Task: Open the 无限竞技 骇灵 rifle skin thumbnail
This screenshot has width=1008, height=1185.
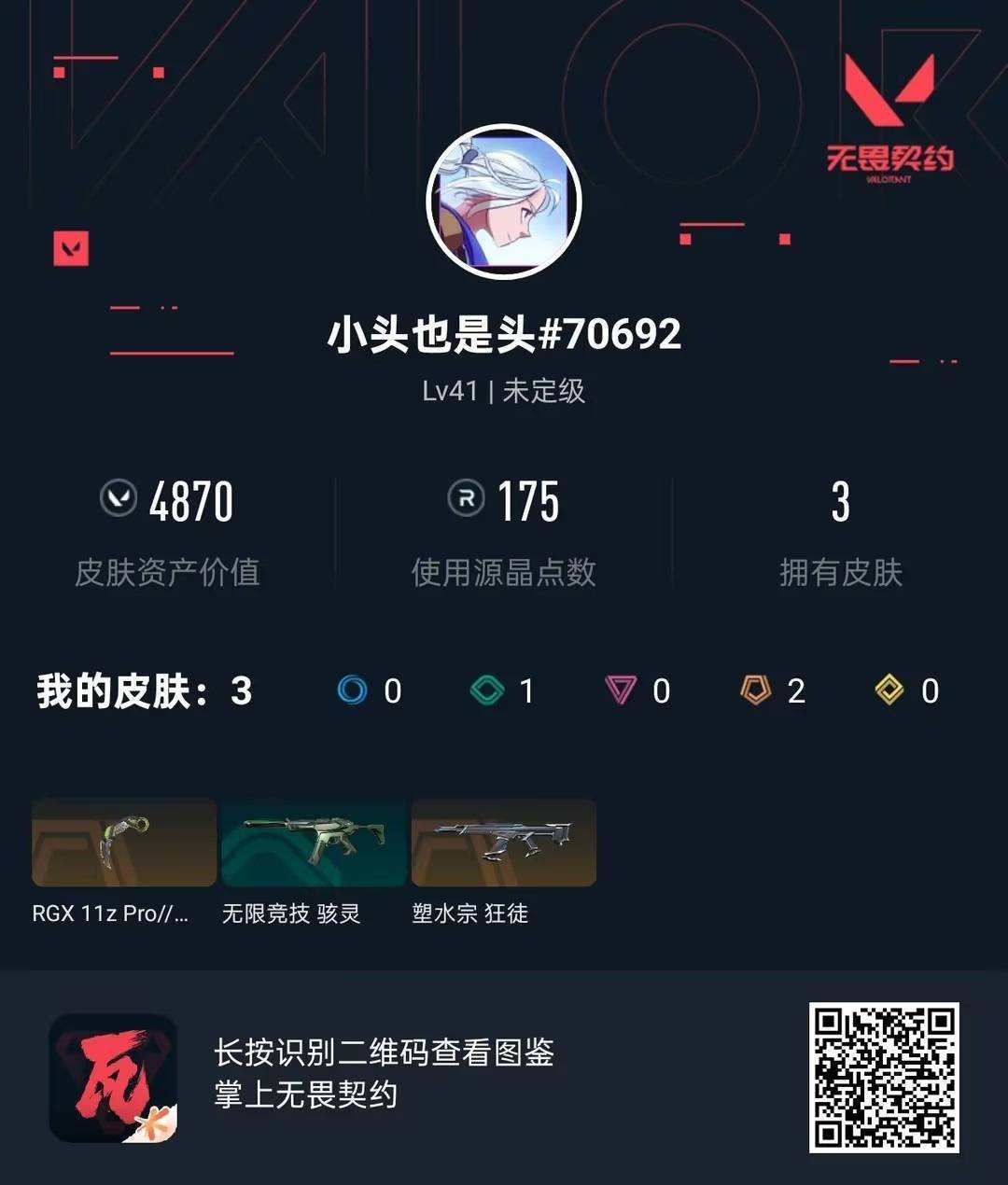Action: (314, 843)
